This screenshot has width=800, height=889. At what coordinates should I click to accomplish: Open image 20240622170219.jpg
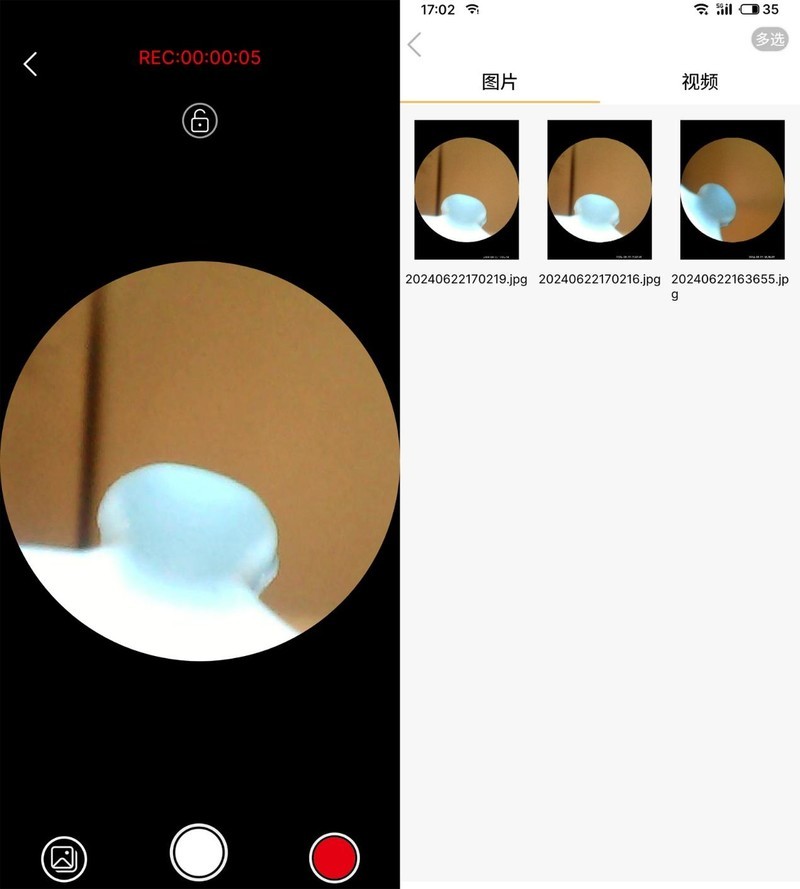click(x=466, y=190)
